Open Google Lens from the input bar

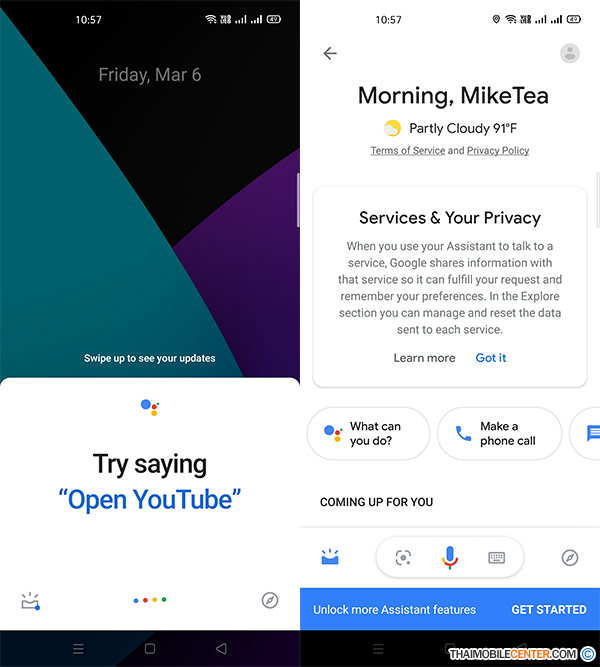click(x=403, y=558)
